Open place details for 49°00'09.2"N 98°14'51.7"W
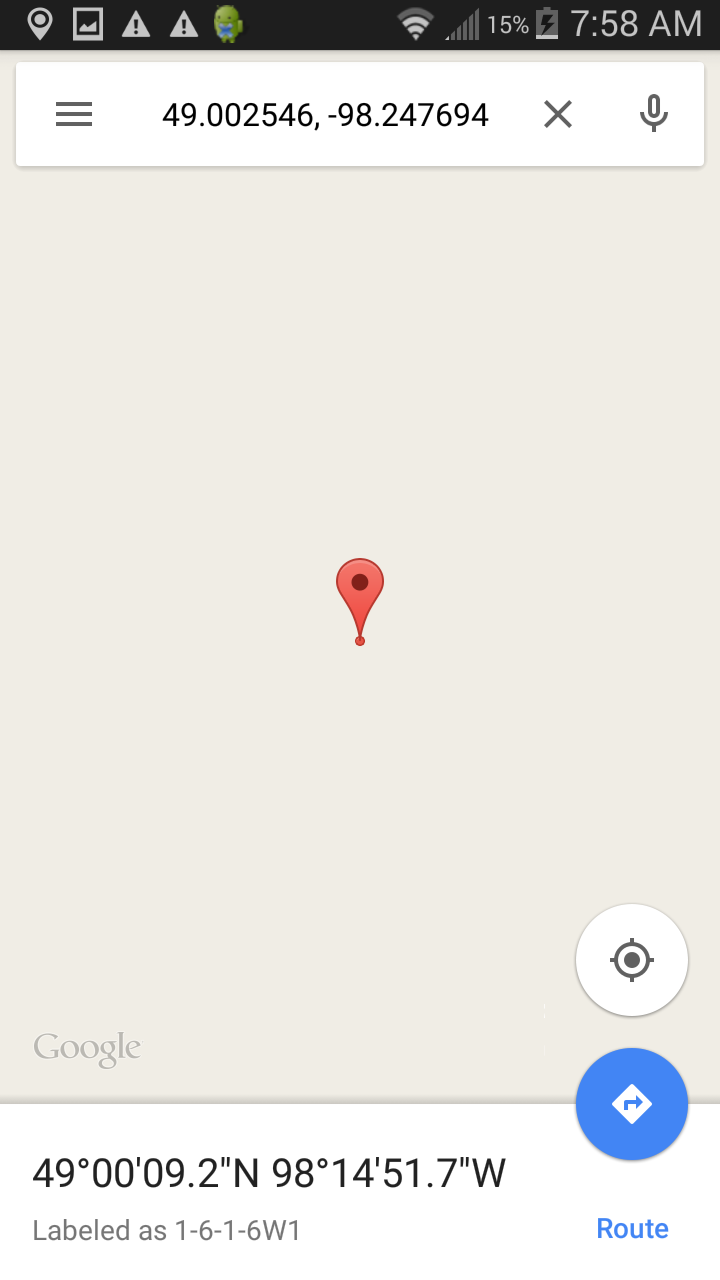 [270, 1173]
